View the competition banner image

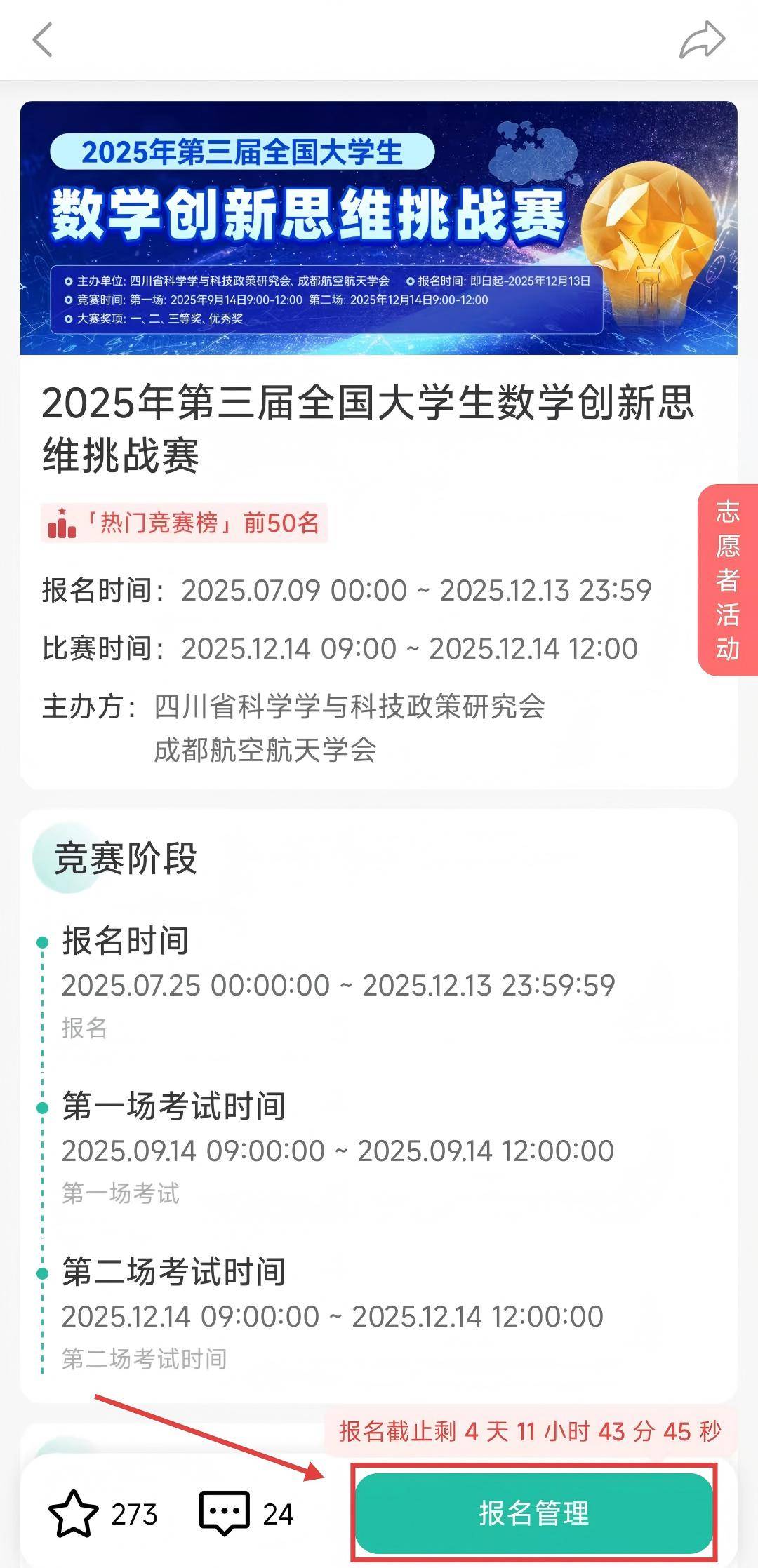379,228
